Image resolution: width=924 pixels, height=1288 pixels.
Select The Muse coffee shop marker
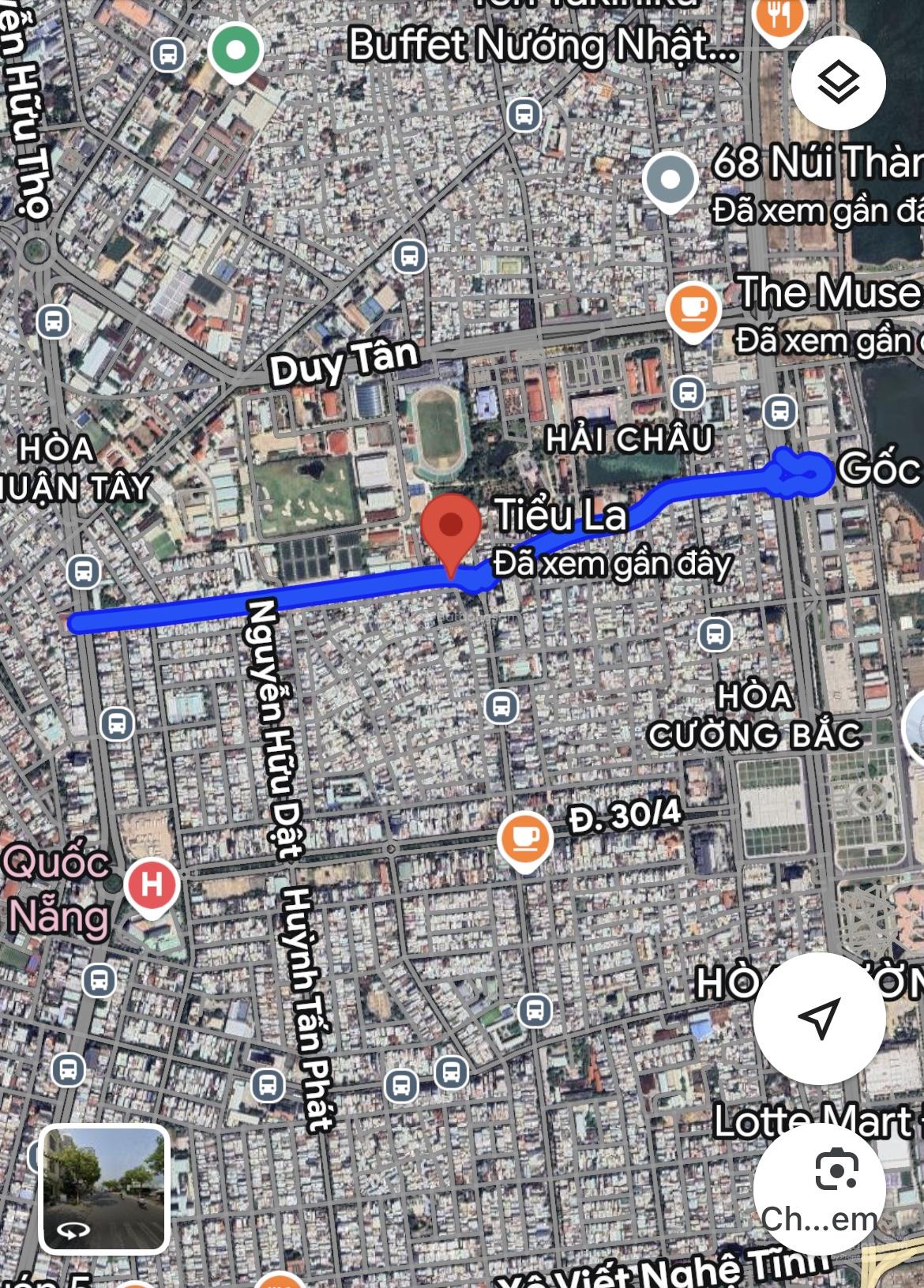pyautogui.click(x=693, y=309)
